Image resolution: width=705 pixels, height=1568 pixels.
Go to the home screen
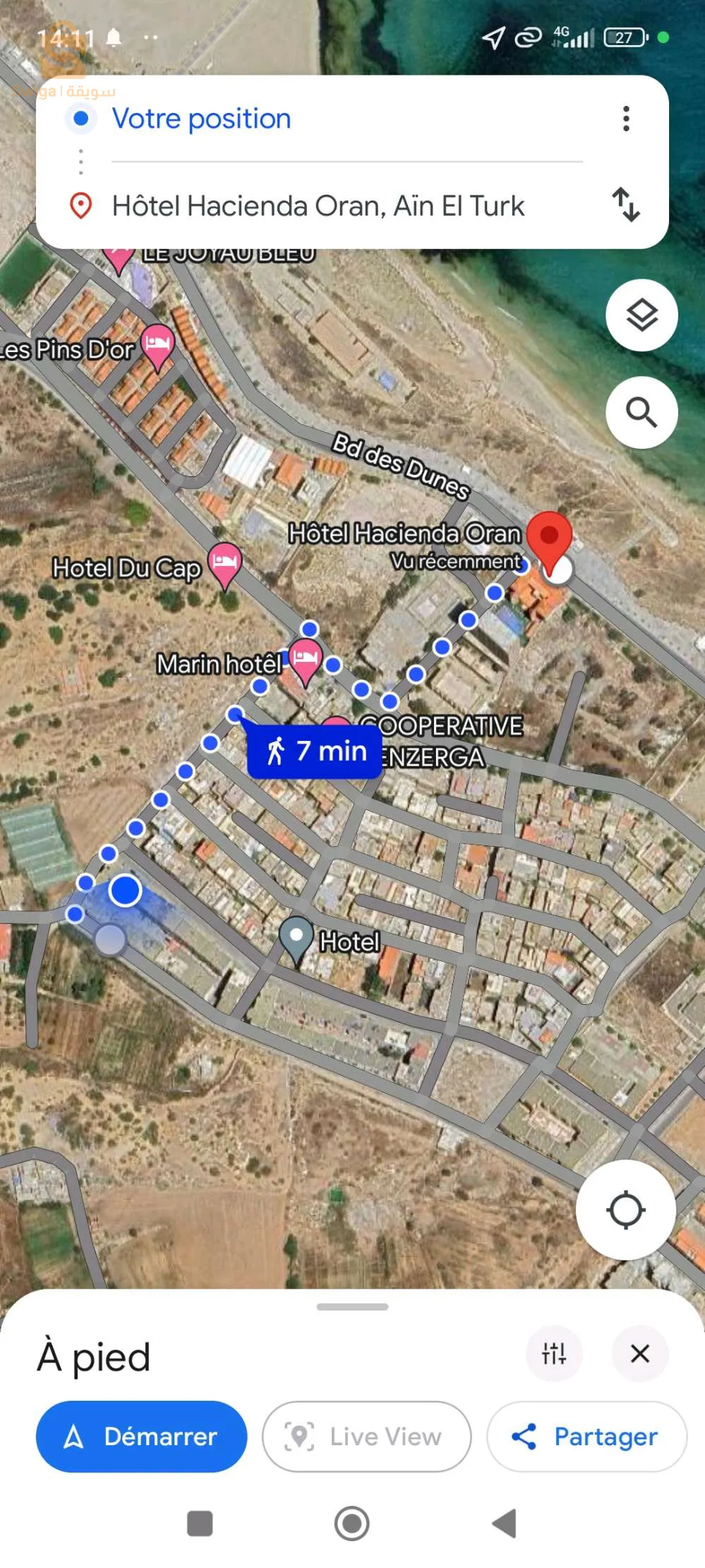(x=351, y=1523)
